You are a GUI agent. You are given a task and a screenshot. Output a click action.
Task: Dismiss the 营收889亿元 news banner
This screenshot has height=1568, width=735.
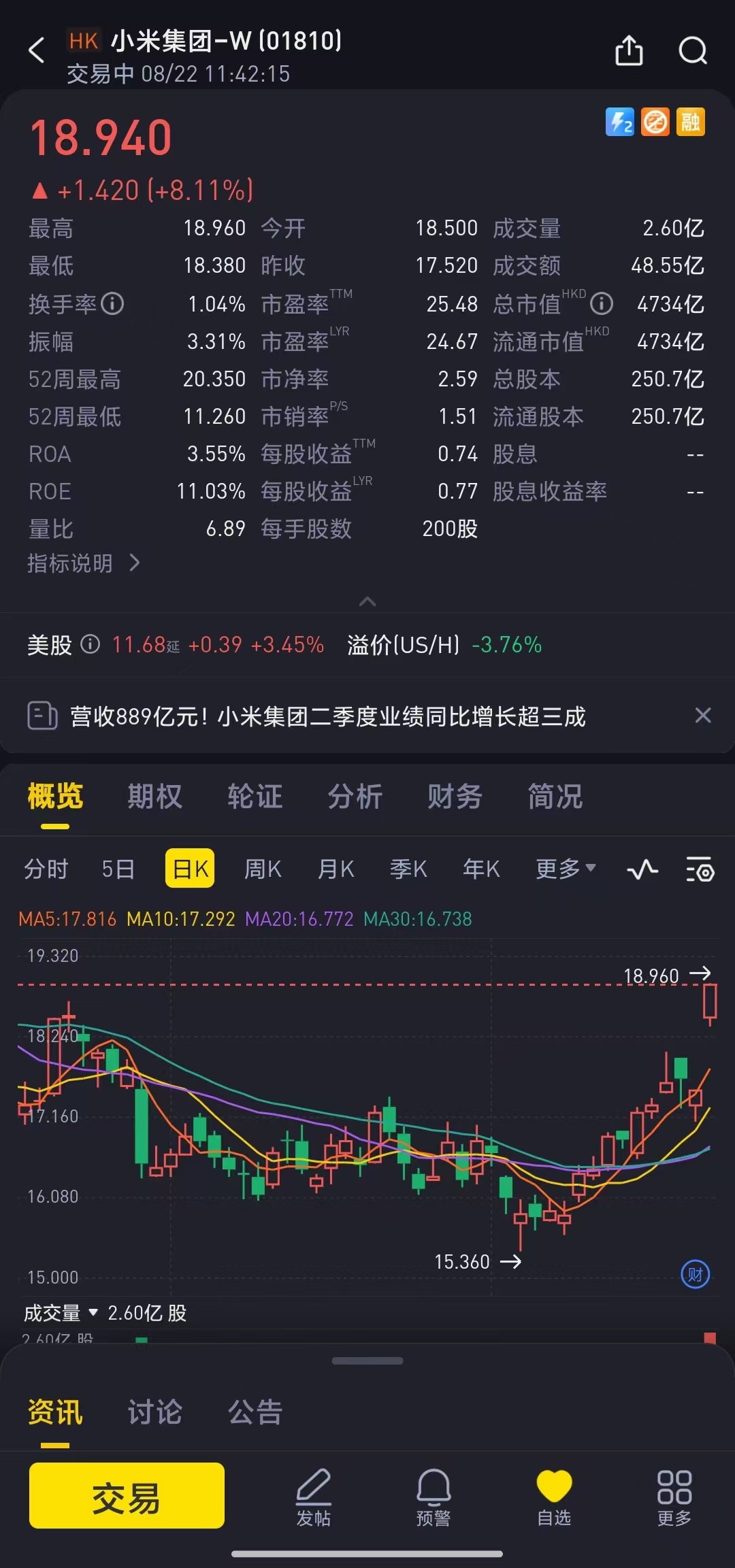pyautogui.click(x=703, y=716)
